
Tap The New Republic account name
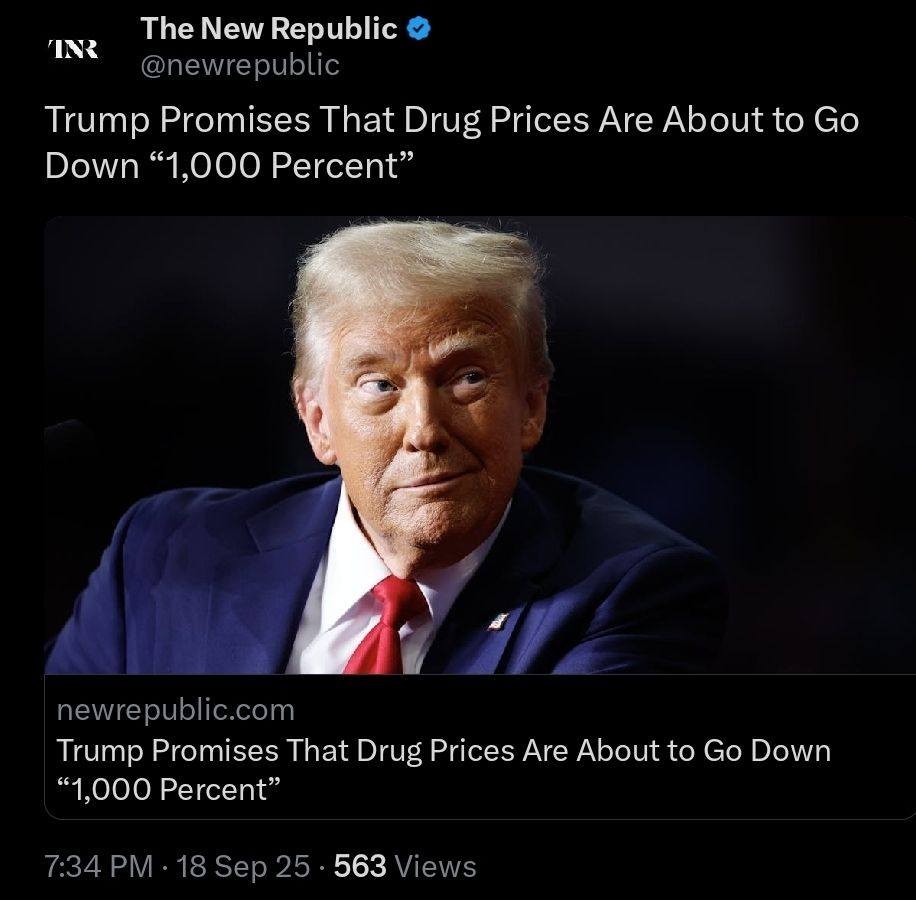coord(268,29)
